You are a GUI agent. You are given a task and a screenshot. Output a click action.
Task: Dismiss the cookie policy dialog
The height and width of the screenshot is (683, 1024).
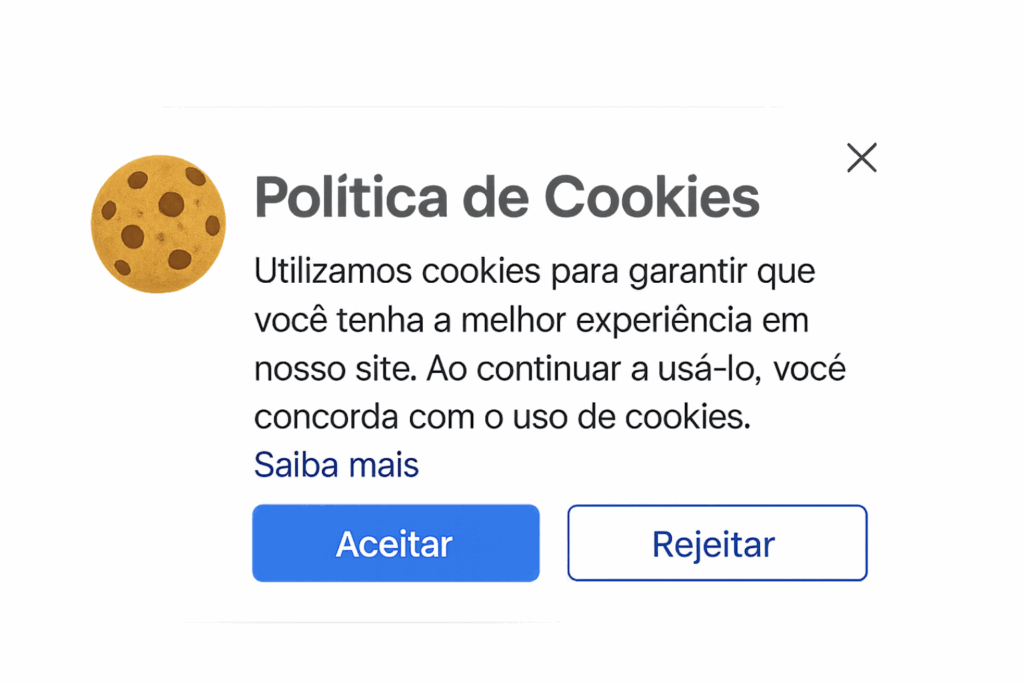(x=861, y=158)
